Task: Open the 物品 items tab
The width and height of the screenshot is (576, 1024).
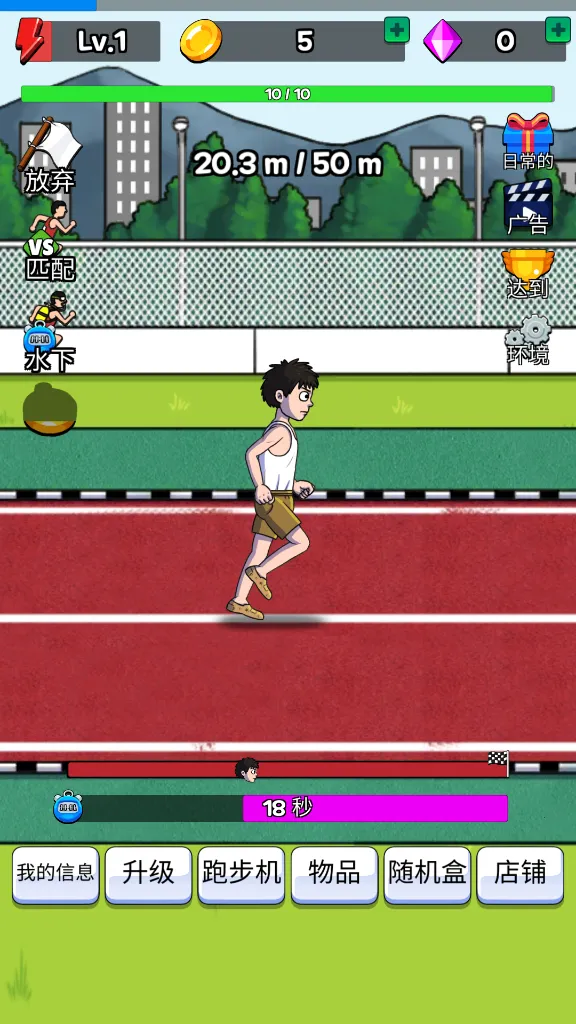Action: 334,875
